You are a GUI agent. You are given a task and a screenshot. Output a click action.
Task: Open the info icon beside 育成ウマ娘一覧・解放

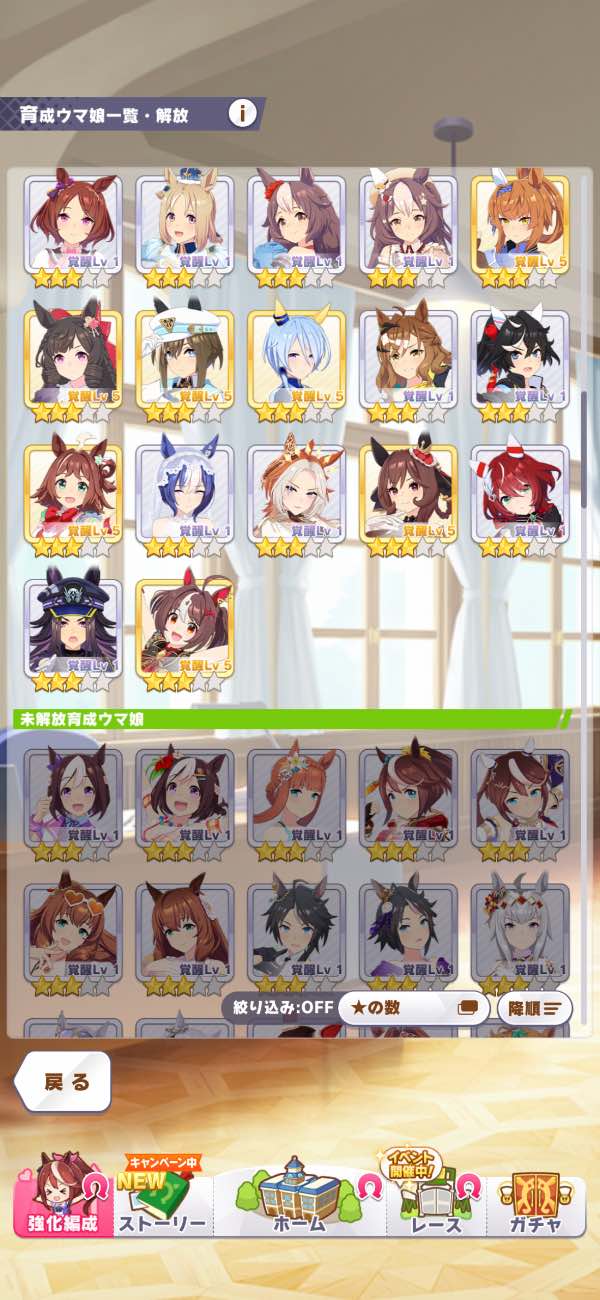(x=242, y=113)
